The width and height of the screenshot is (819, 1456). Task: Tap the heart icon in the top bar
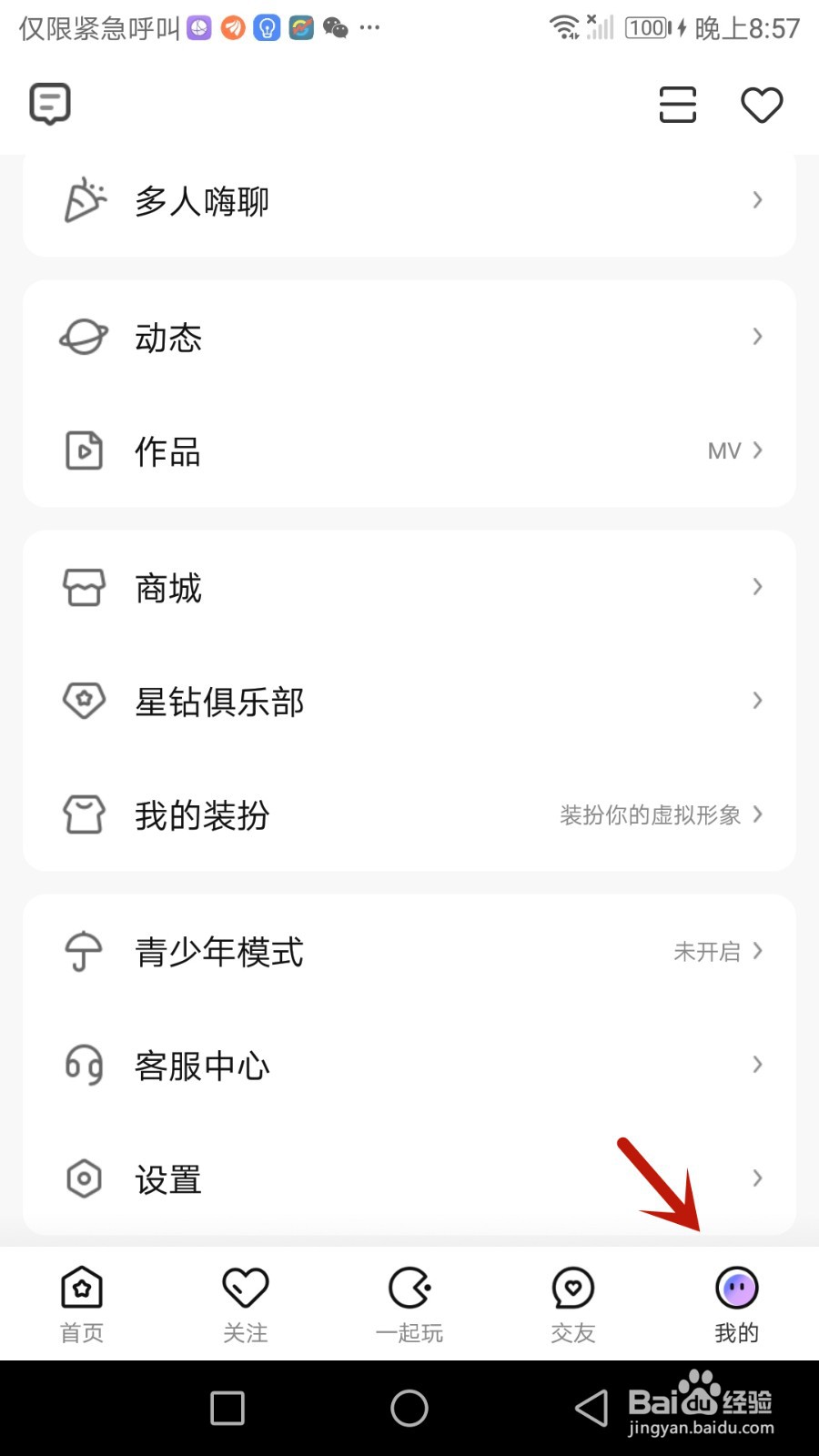click(x=762, y=105)
